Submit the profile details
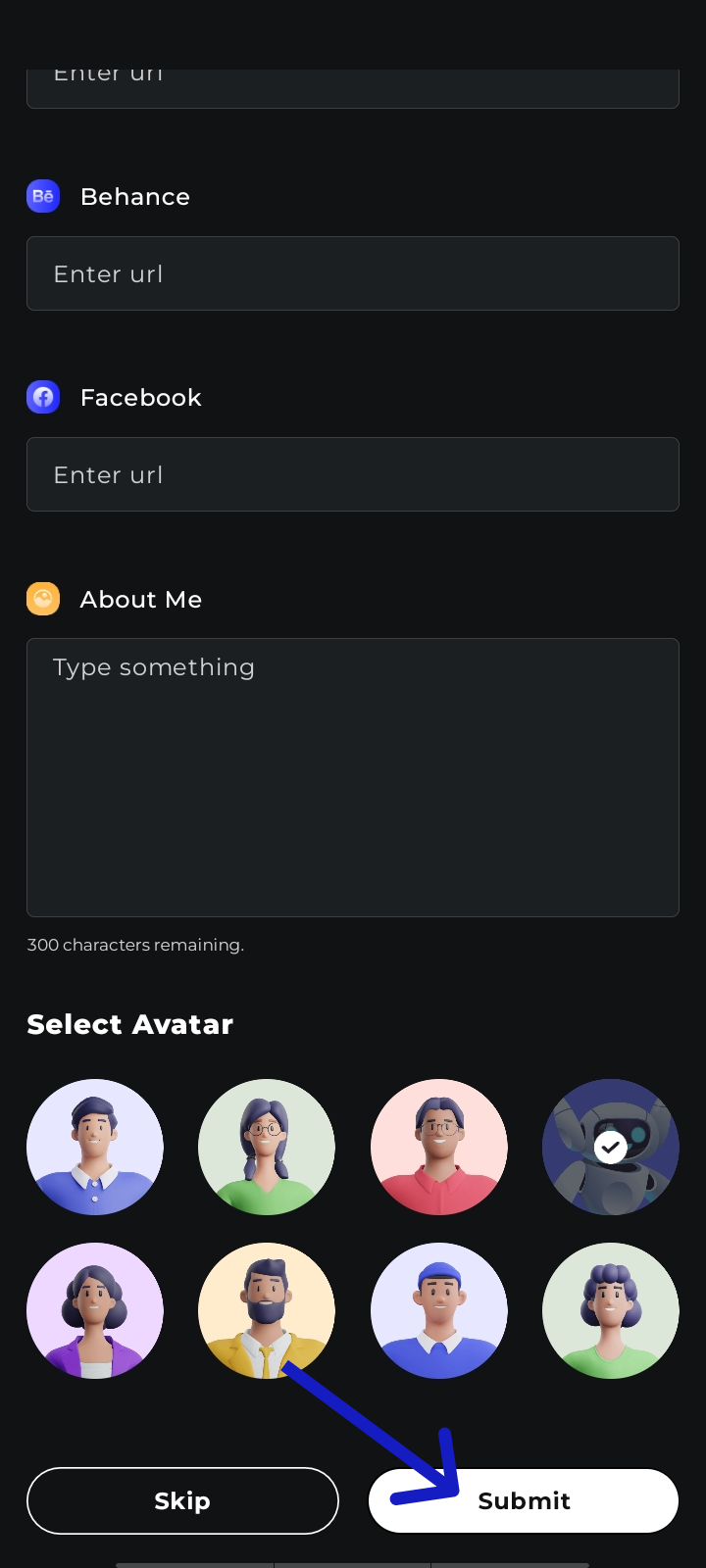This screenshot has height=1568, width=706. pyautogui.click(x=524, y=1500)
